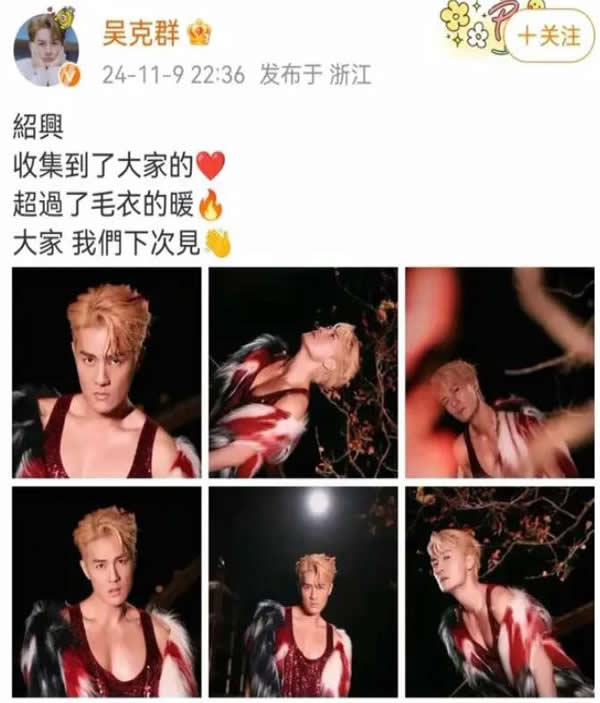The width and height of the screenshot is (600, 703).
Task: Open the fourth photo in bottom row
Action: [106, 591]
